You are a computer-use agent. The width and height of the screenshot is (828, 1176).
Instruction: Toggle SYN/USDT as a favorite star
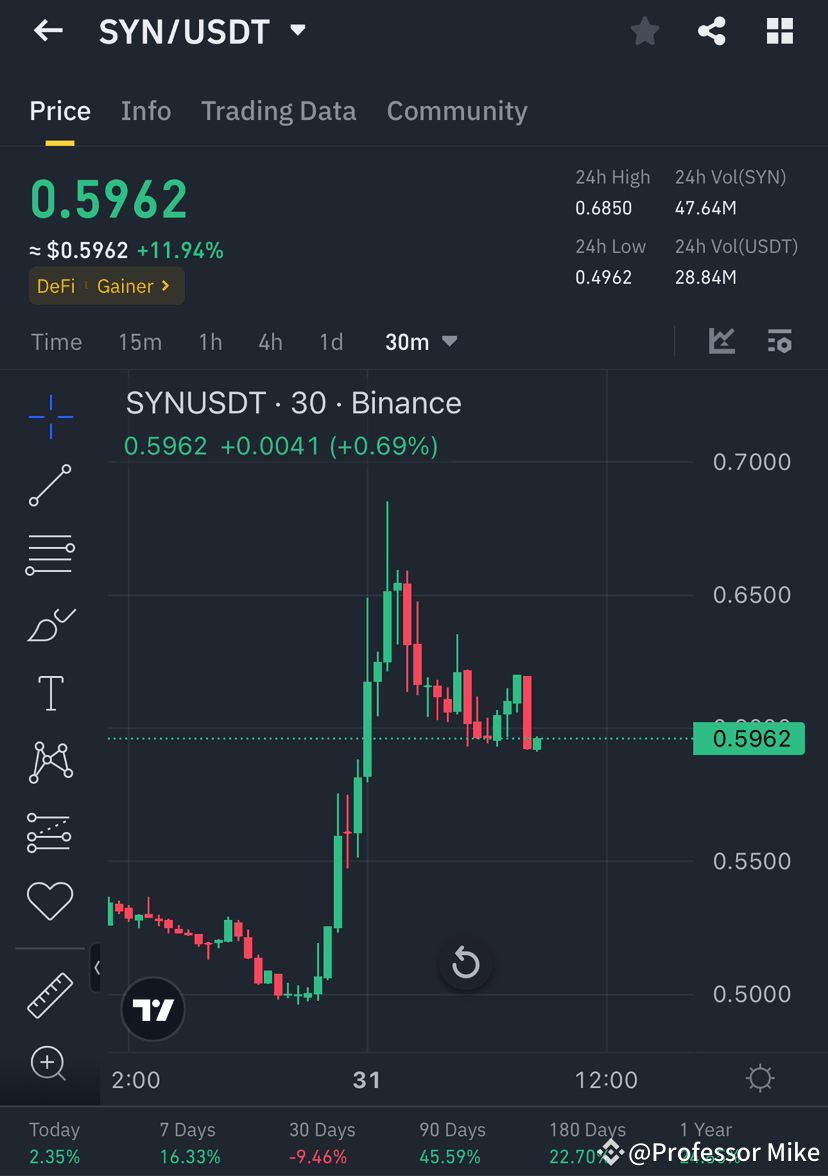pos(644,31)
